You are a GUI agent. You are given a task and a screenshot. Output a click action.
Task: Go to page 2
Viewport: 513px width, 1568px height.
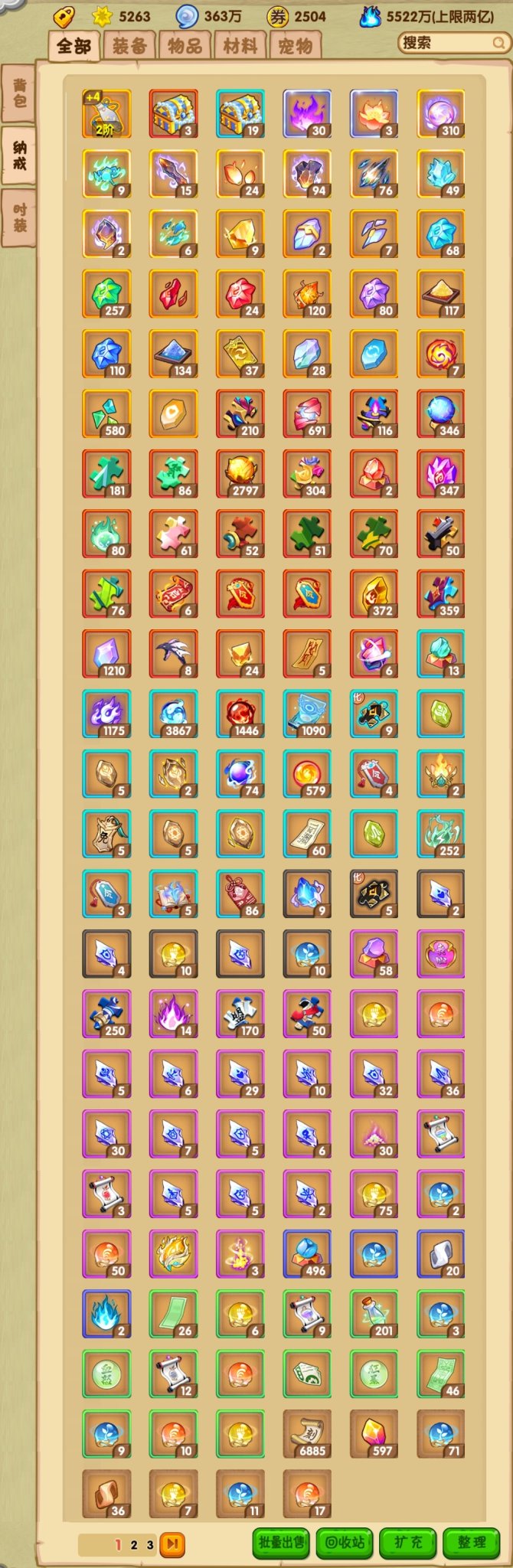134,1544
